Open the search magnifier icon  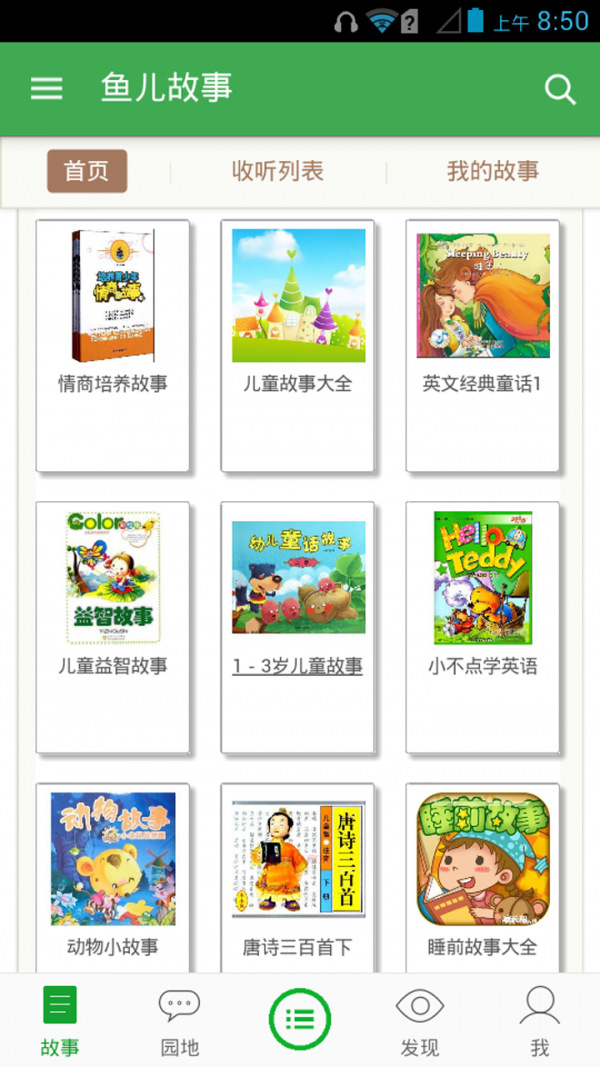click(560, 89)
